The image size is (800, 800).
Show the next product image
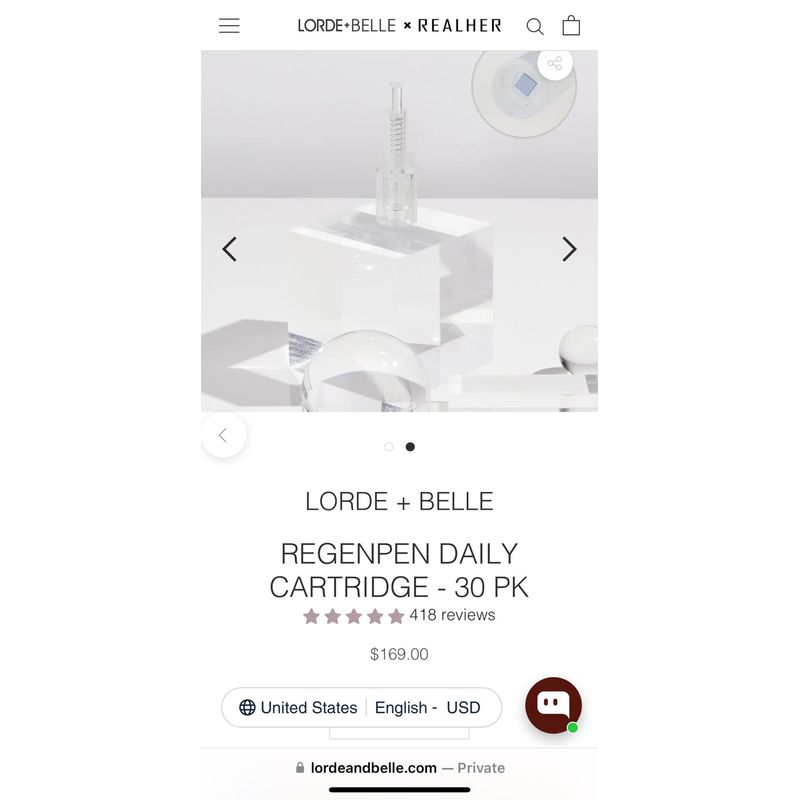click(569, 249)
